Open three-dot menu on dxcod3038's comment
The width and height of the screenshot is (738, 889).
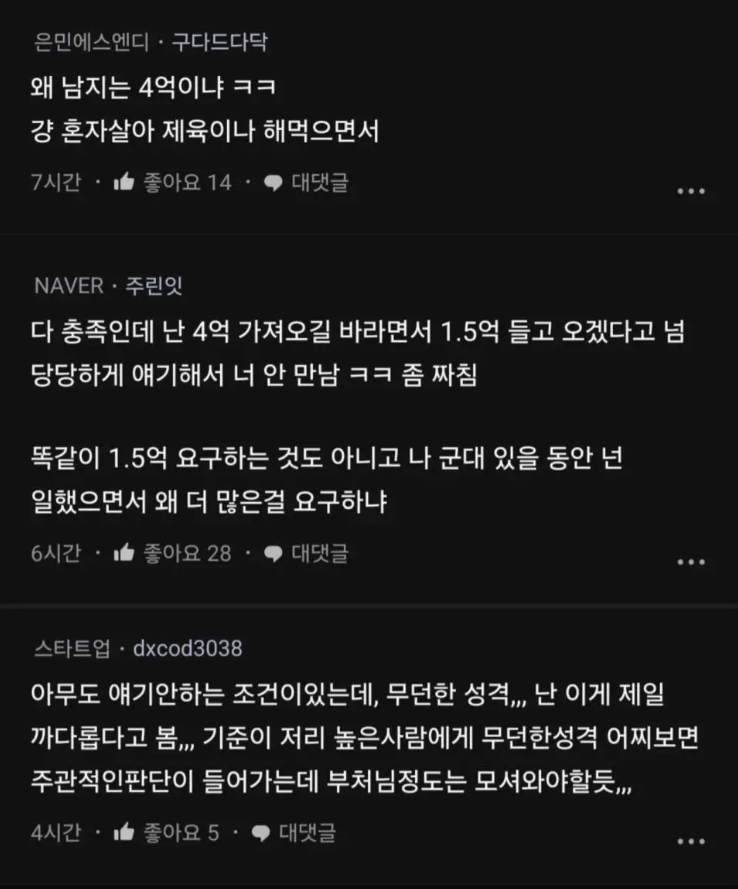coord(691,841)
